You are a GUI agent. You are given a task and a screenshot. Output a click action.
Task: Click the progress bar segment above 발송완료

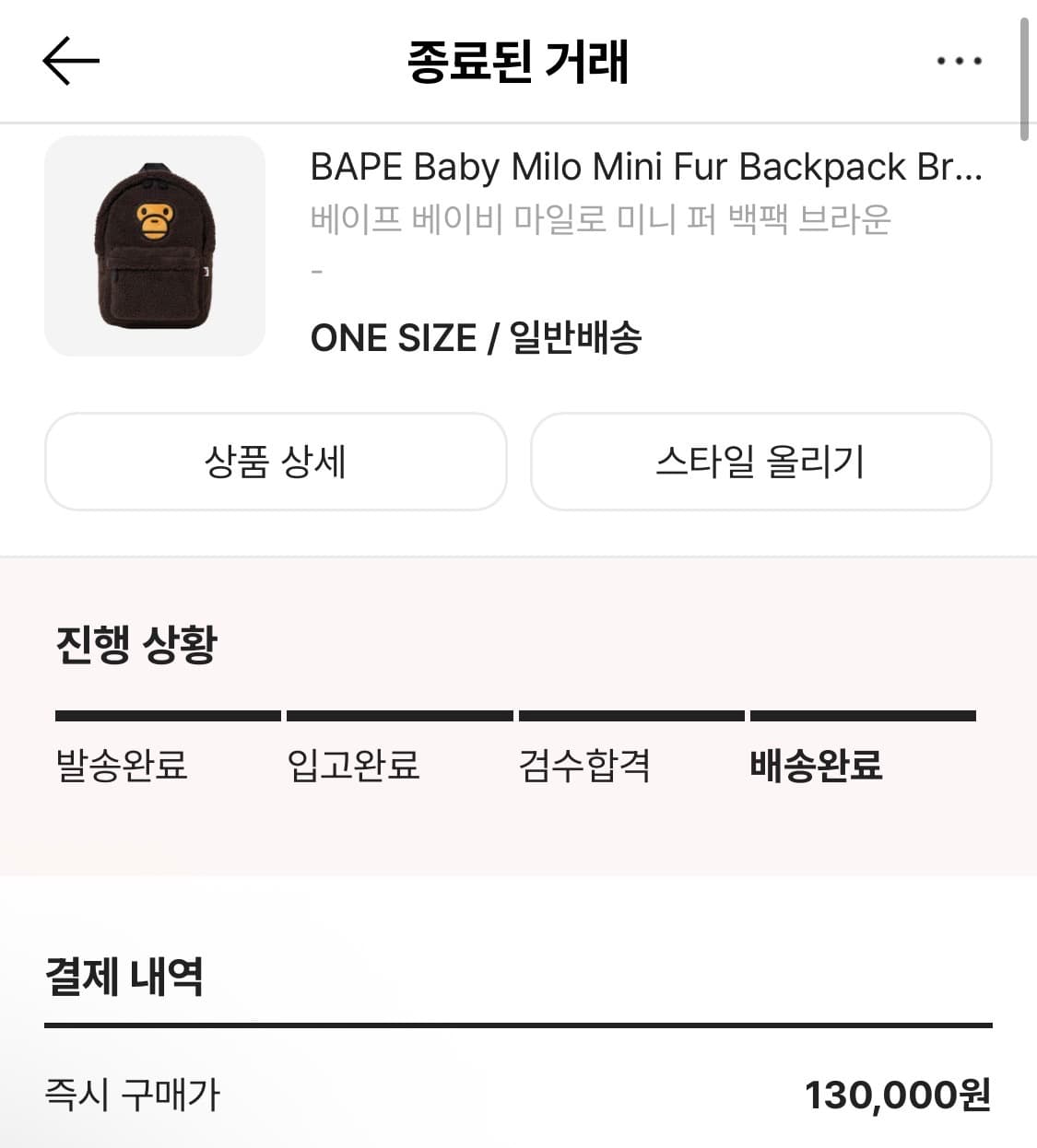(x=168, y=714)
